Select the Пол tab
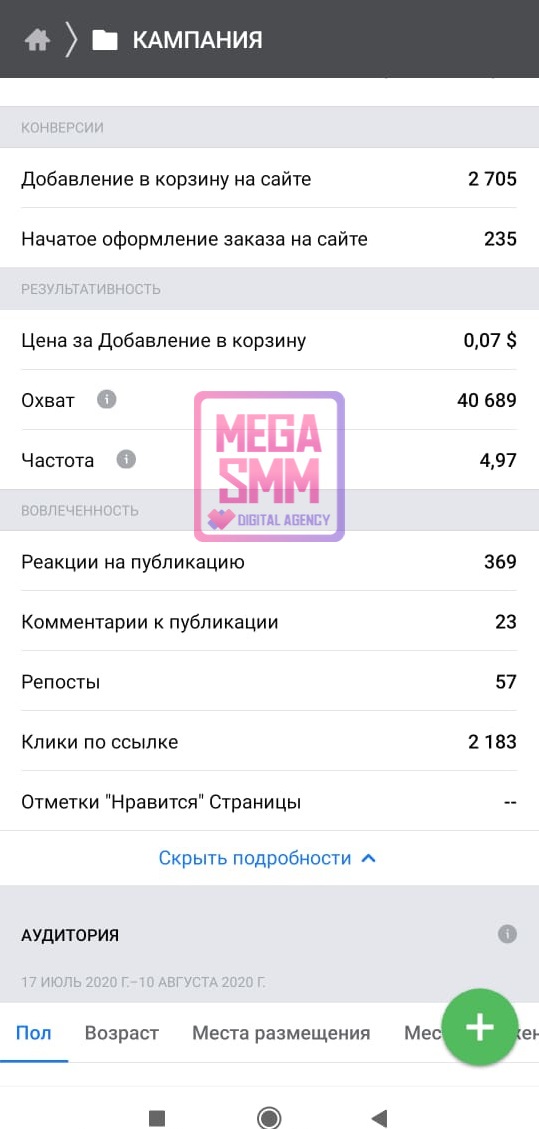This screenshot has width=539, height=1129. [x=34, y=1033]
